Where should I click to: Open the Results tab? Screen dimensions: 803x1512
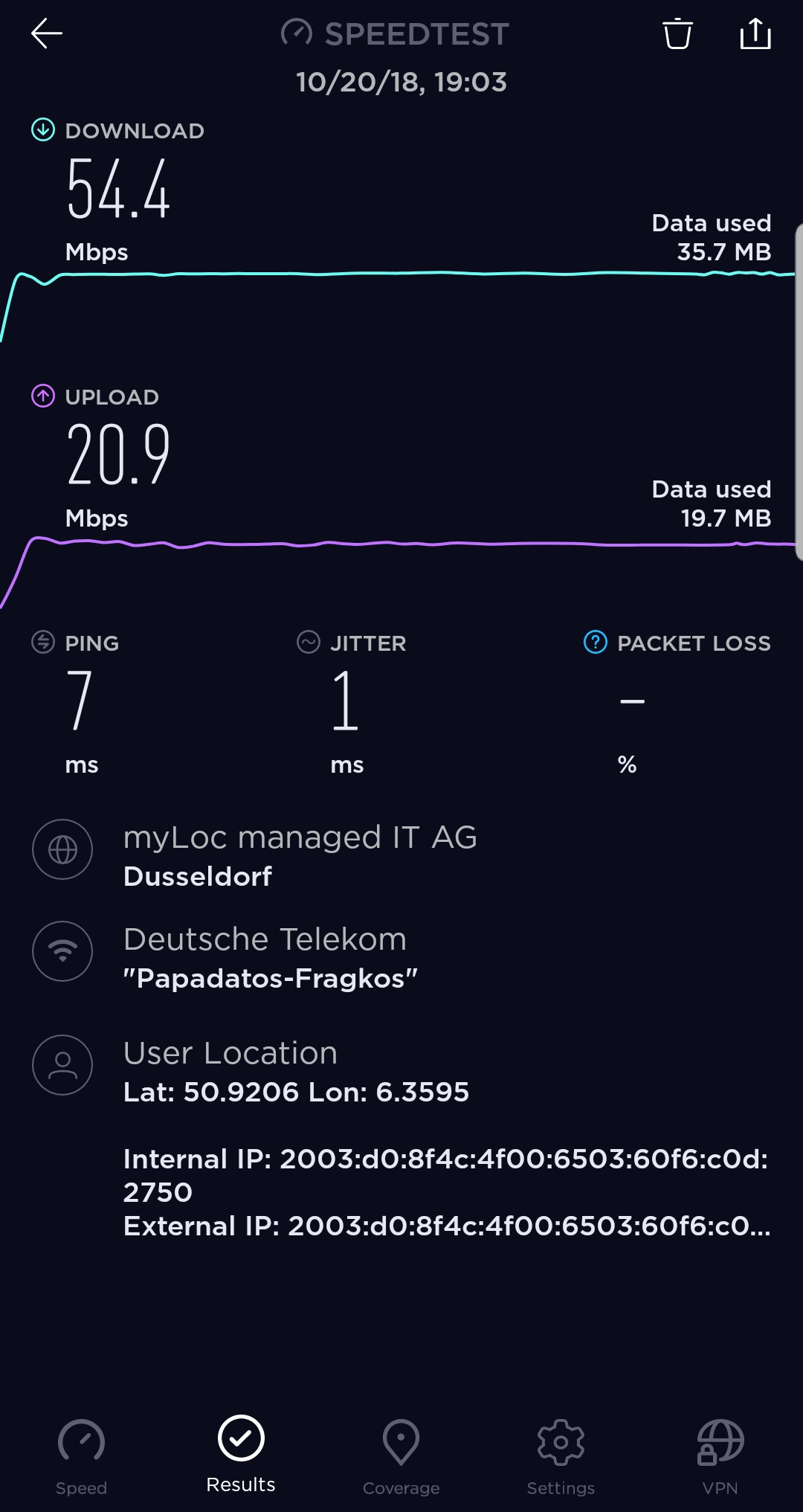(241, 1455)
